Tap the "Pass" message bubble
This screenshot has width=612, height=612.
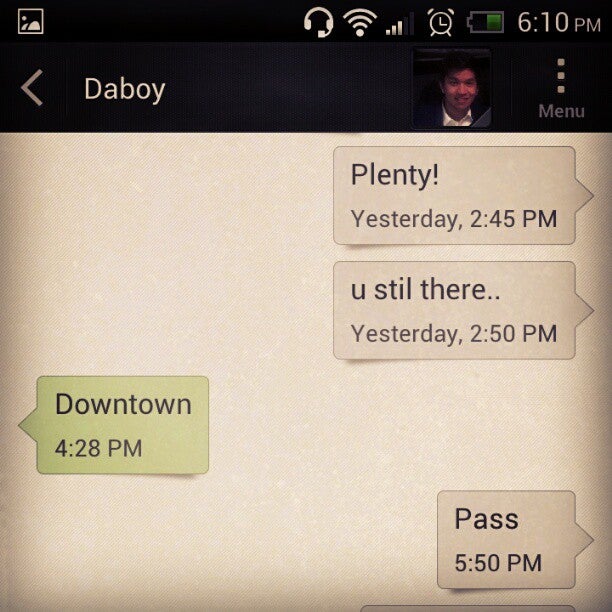(x=506, y=539)
